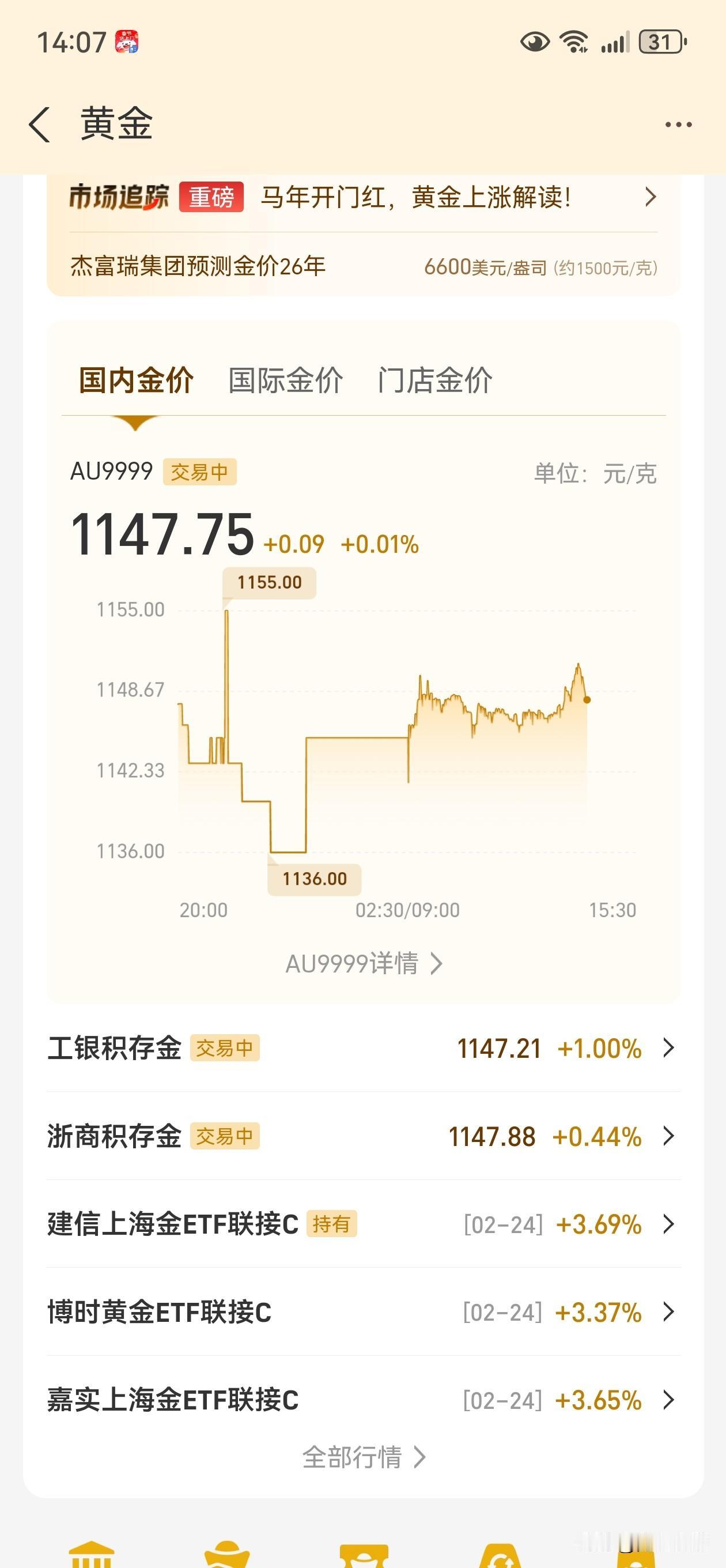This screenshot has height=1568, width=726.
Task: Expand AU9999详情 with its chevron
Action: click(364, 963)
